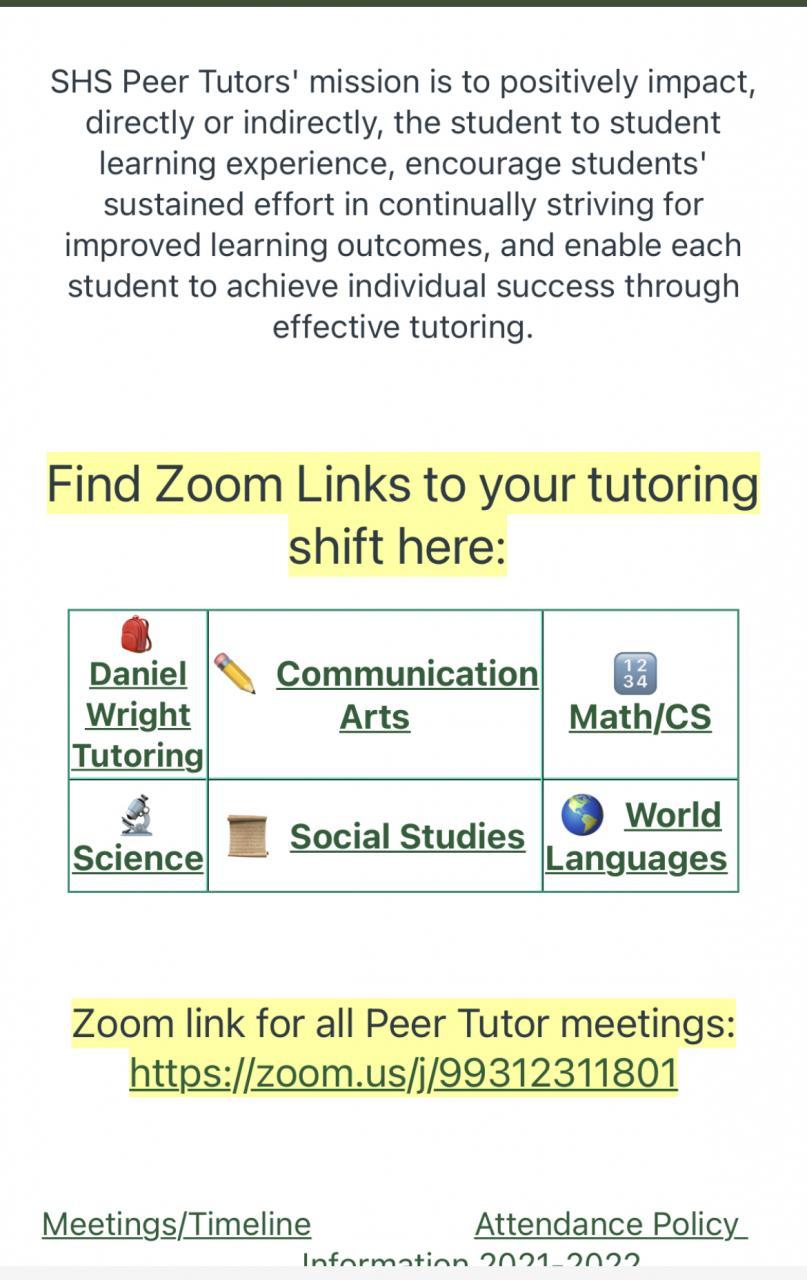Screen dimensions: 807x1280
Task: Open World Languages tutoring link
Action: pos(636,858)
